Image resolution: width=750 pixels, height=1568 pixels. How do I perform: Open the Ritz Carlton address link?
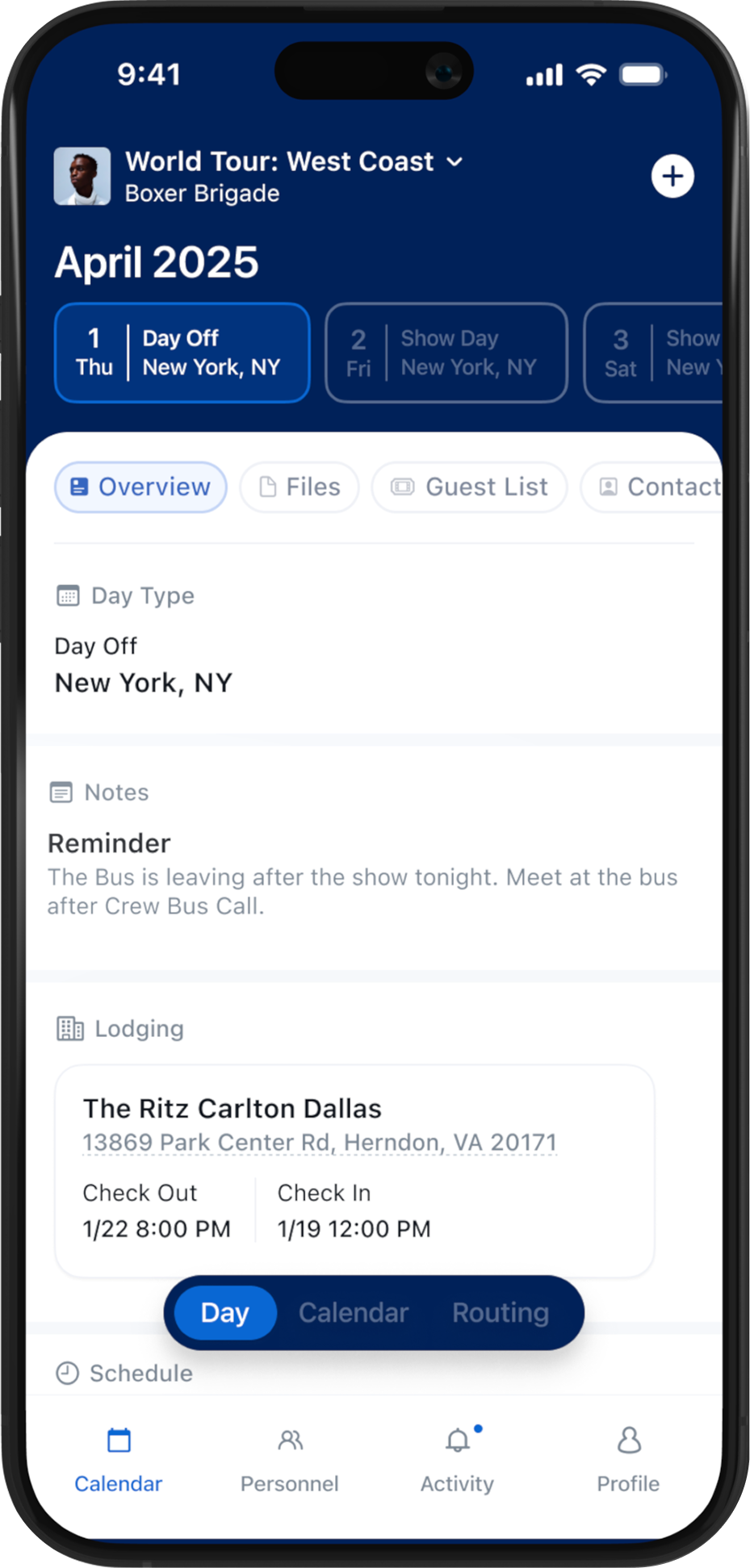(x=319, y=1142)
